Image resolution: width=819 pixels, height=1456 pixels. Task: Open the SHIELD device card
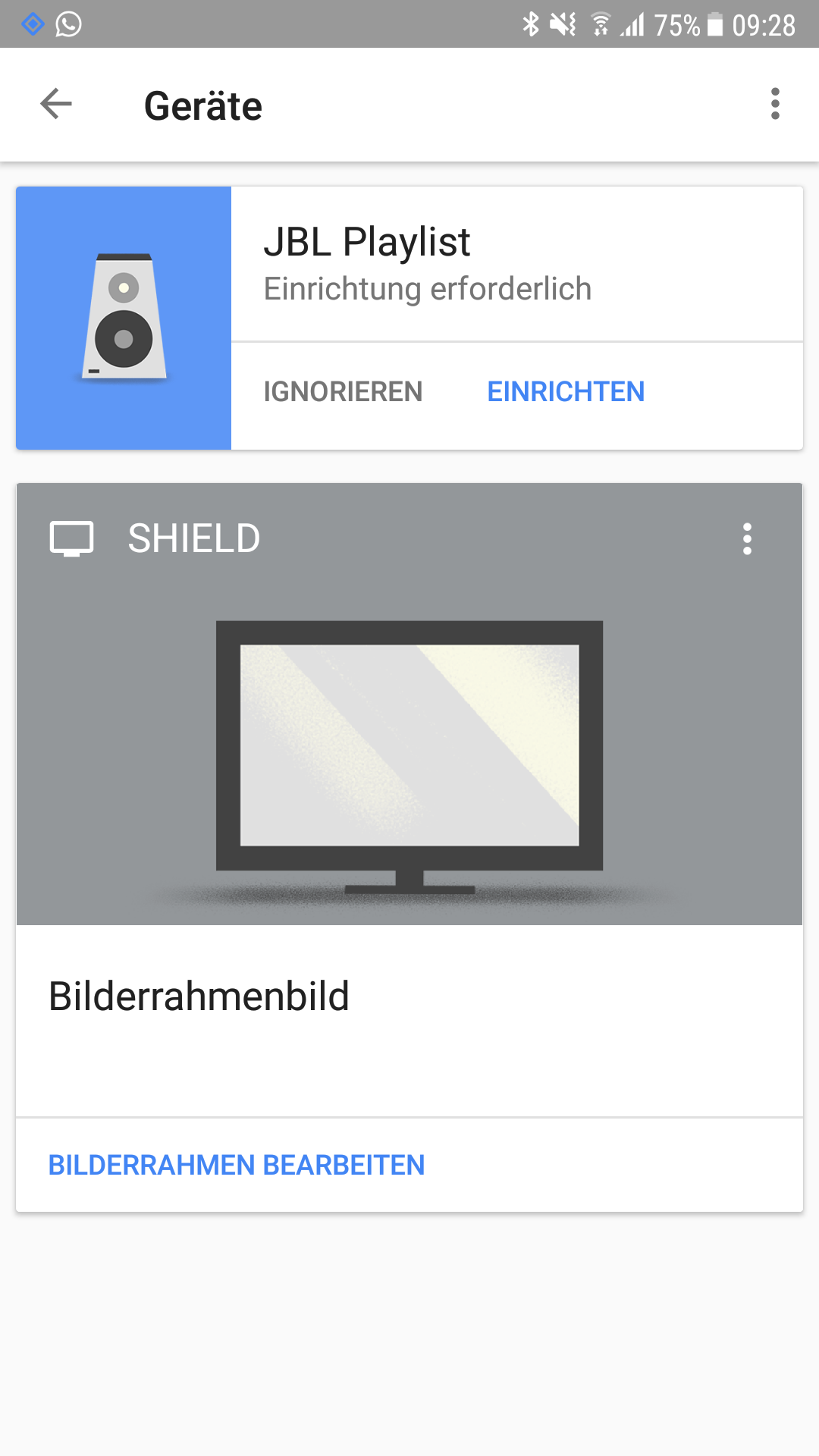point(409,743)
